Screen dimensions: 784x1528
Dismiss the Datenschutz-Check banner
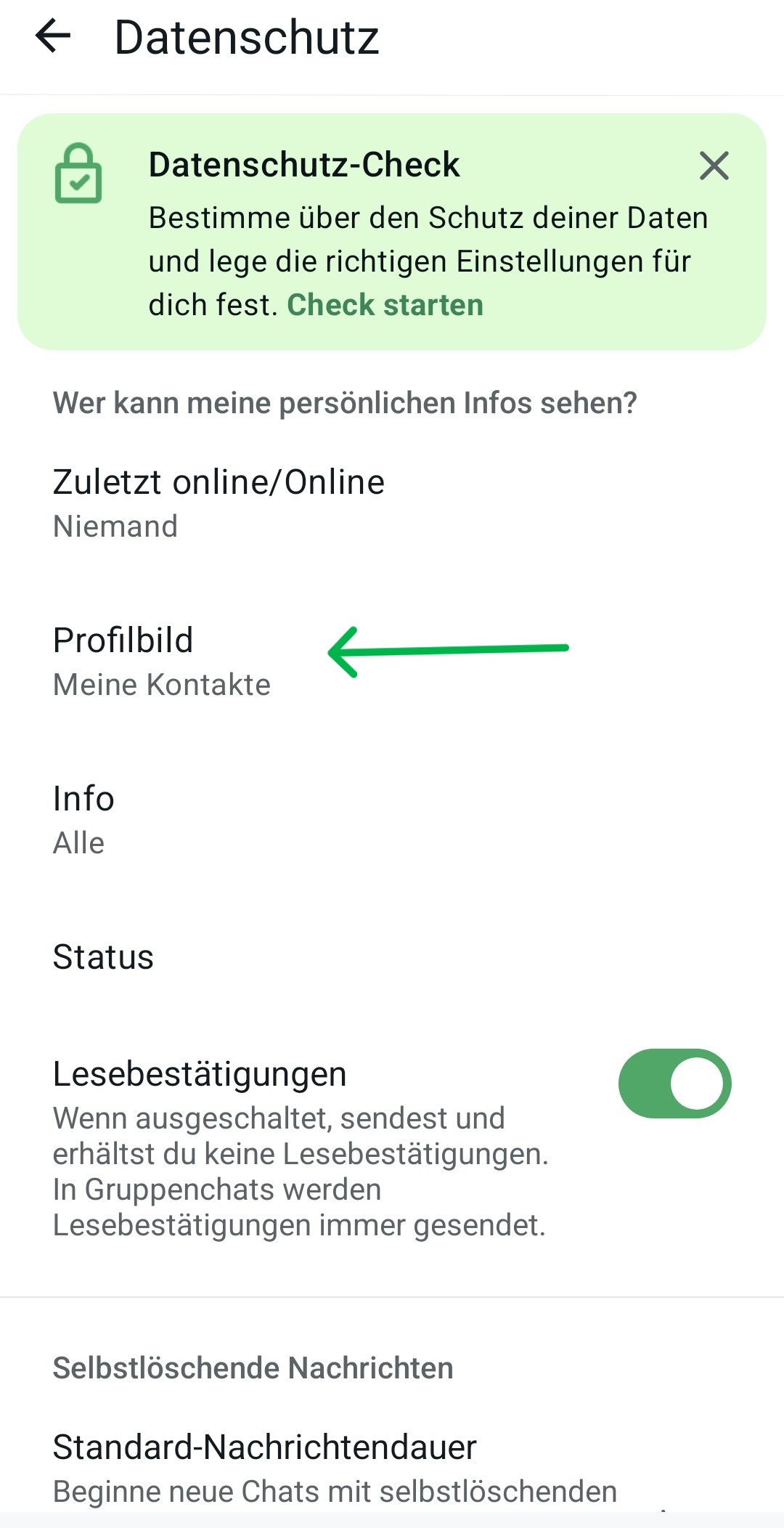714,166
